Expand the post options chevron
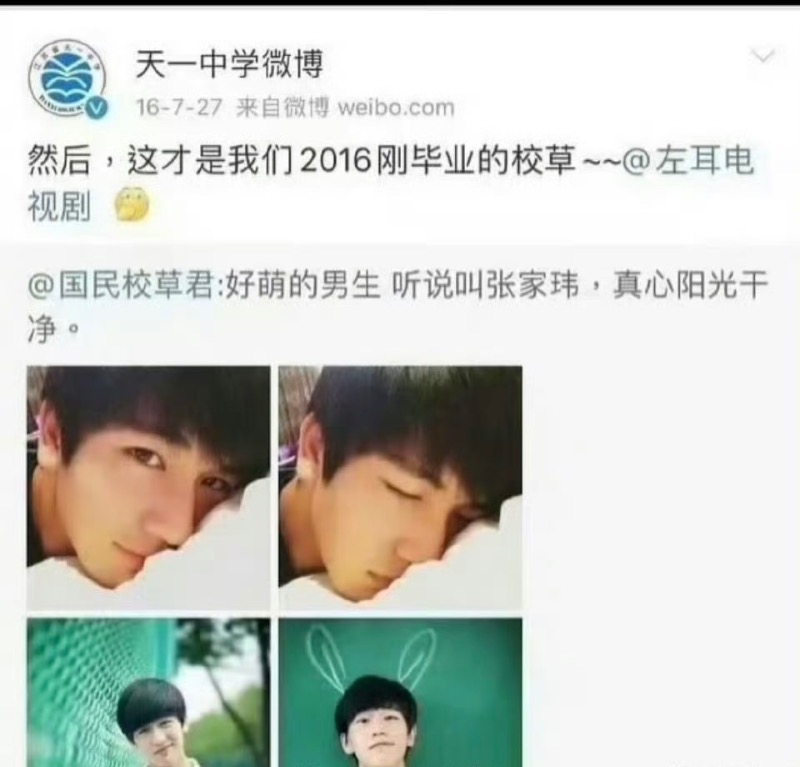 (x=763, y=55)
